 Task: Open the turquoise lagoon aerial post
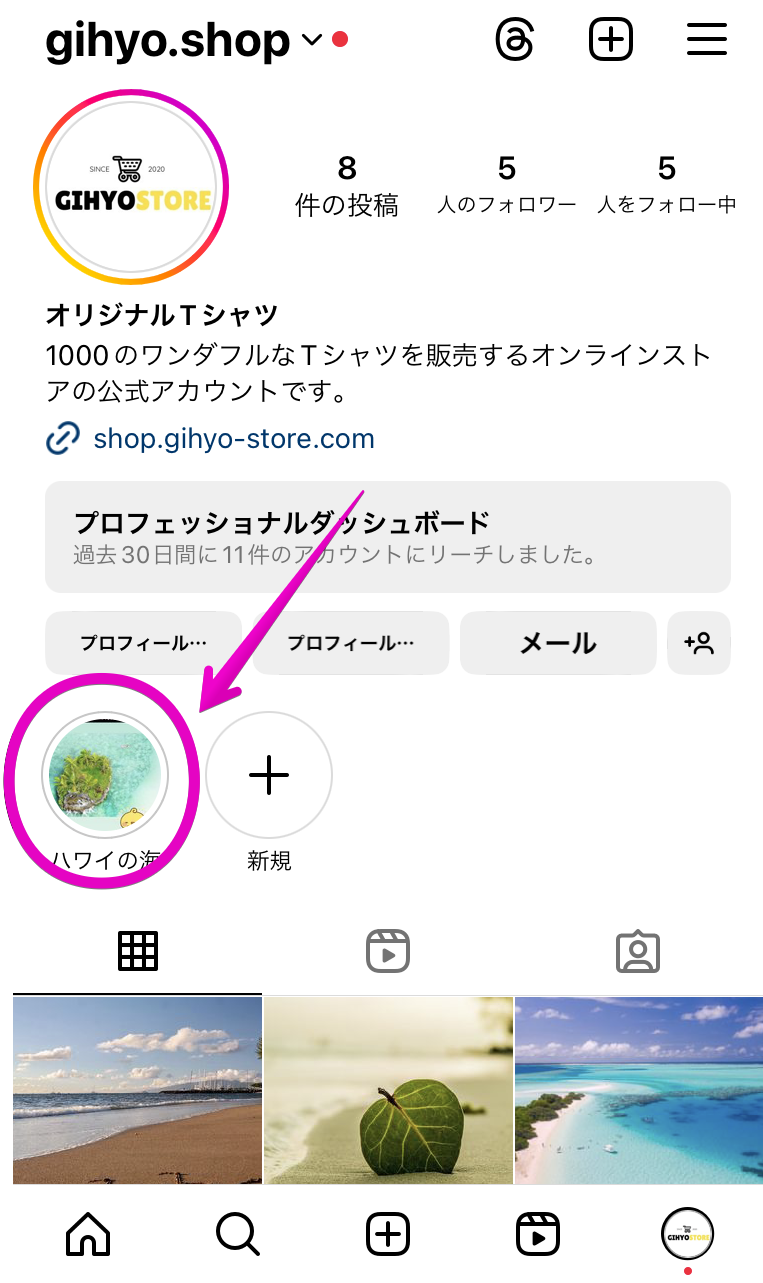638,1090
